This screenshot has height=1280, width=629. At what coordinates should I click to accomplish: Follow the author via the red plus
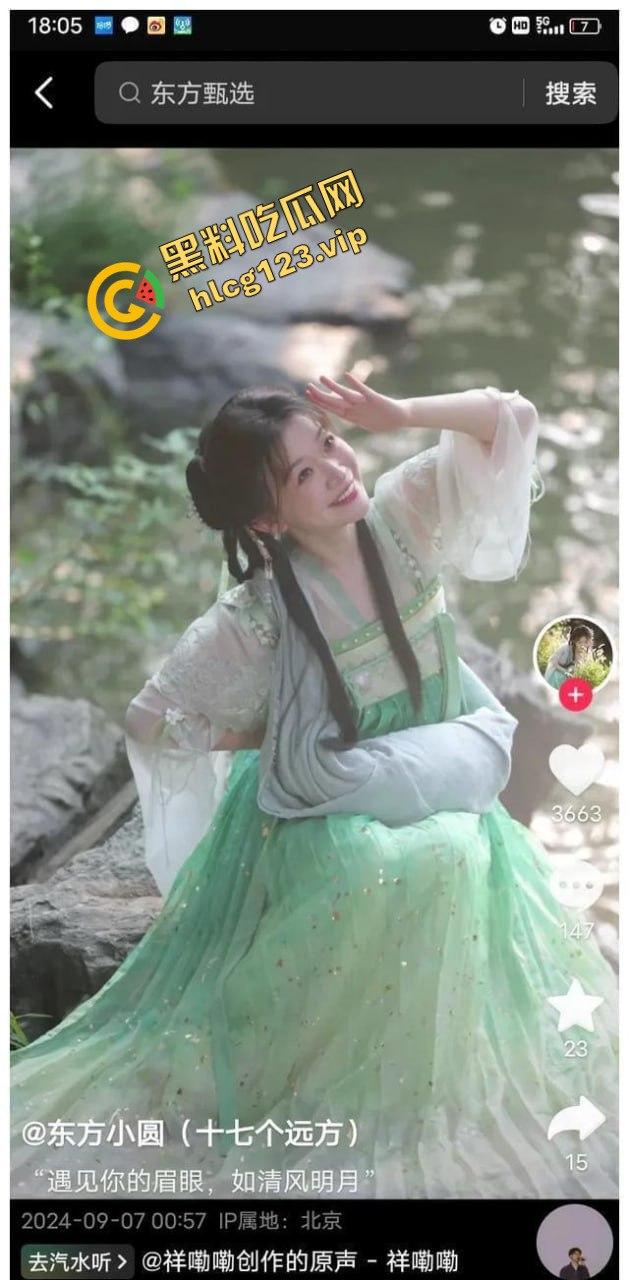click(x=575, y=695)
